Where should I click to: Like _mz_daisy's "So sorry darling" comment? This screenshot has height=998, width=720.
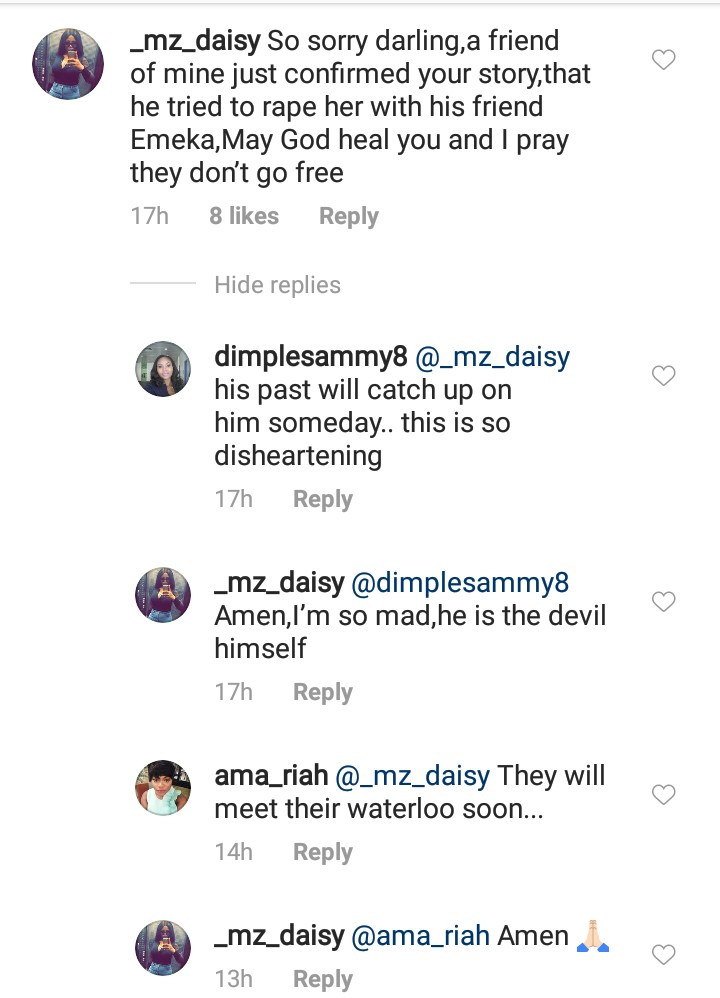coord(664,61)
